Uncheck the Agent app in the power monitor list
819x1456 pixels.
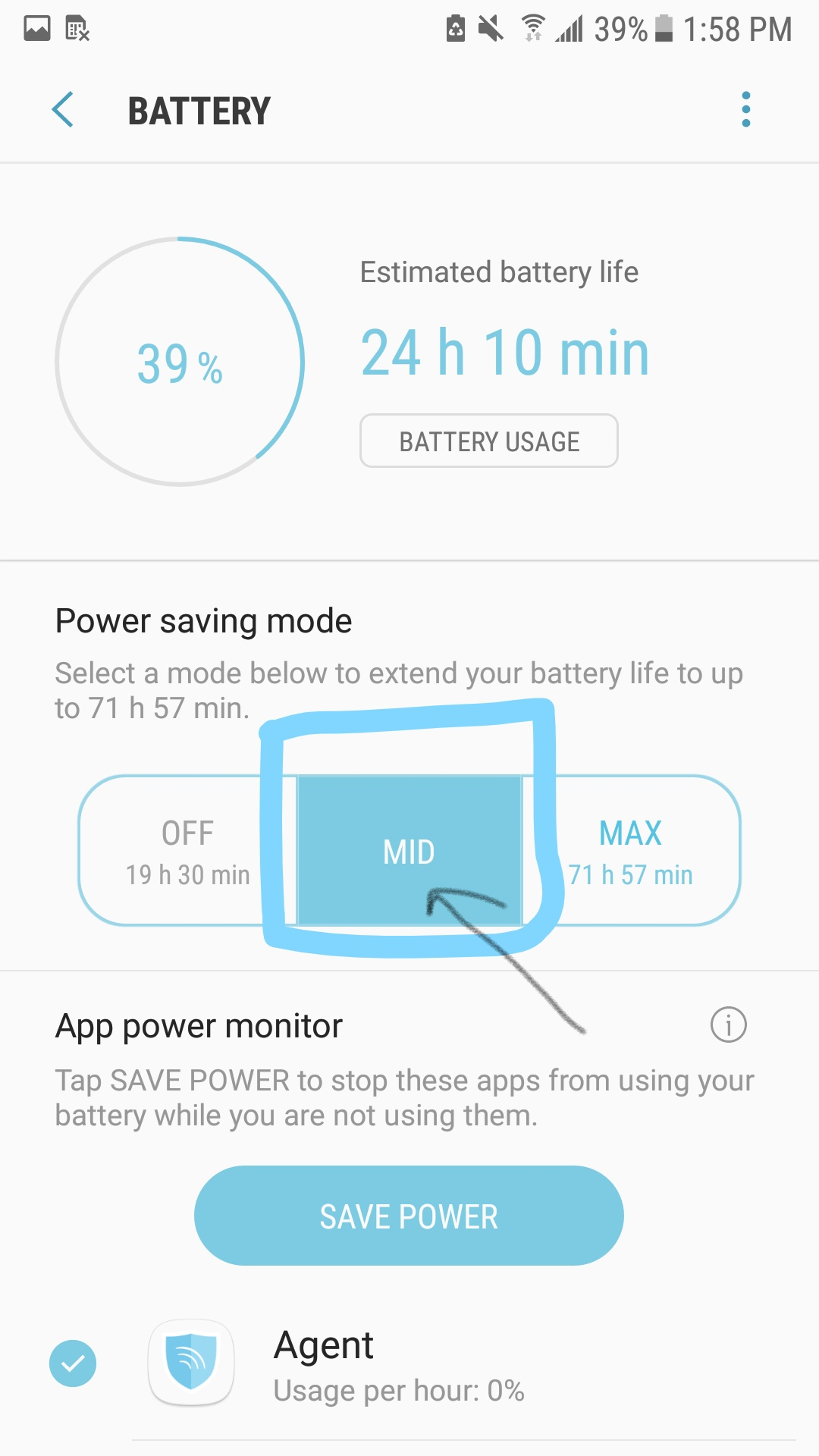tap(73, 1363)
